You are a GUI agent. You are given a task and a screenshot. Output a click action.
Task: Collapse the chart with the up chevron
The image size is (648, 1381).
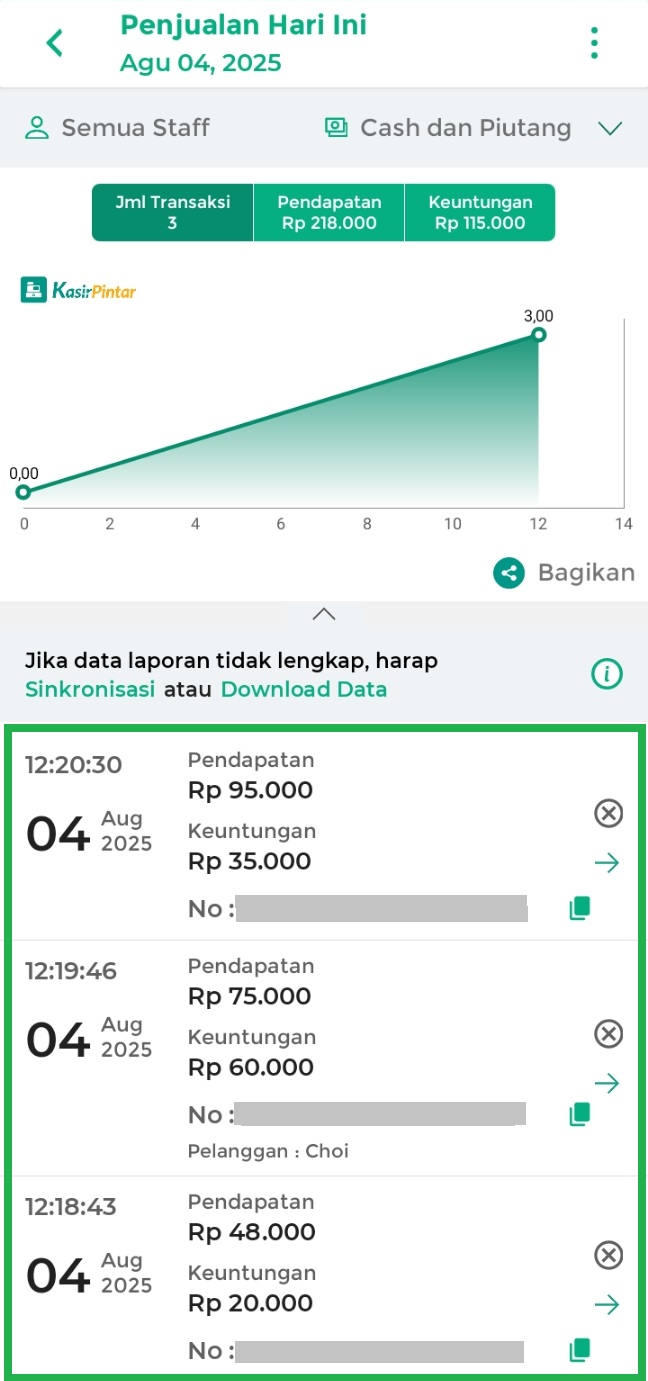coord(324,614)
